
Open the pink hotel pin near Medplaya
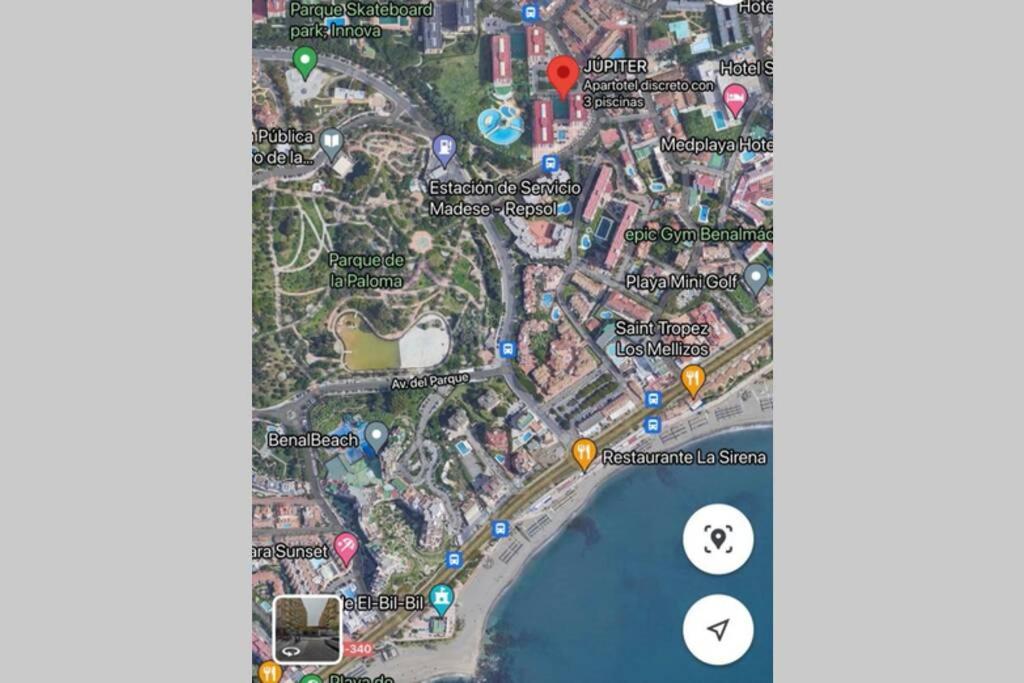pyautogui.click(x=735, y=98)
